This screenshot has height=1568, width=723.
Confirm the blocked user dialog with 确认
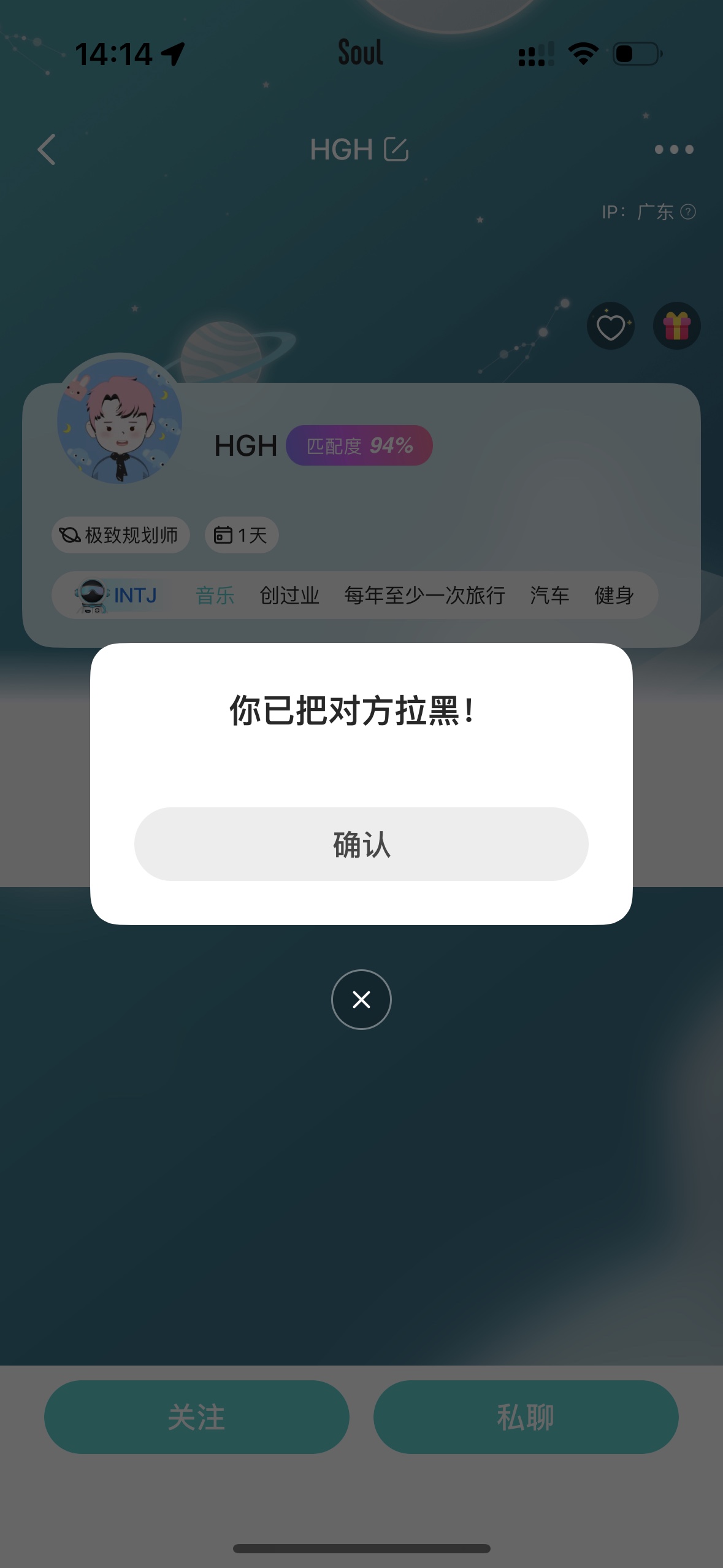tap(361, 844)
